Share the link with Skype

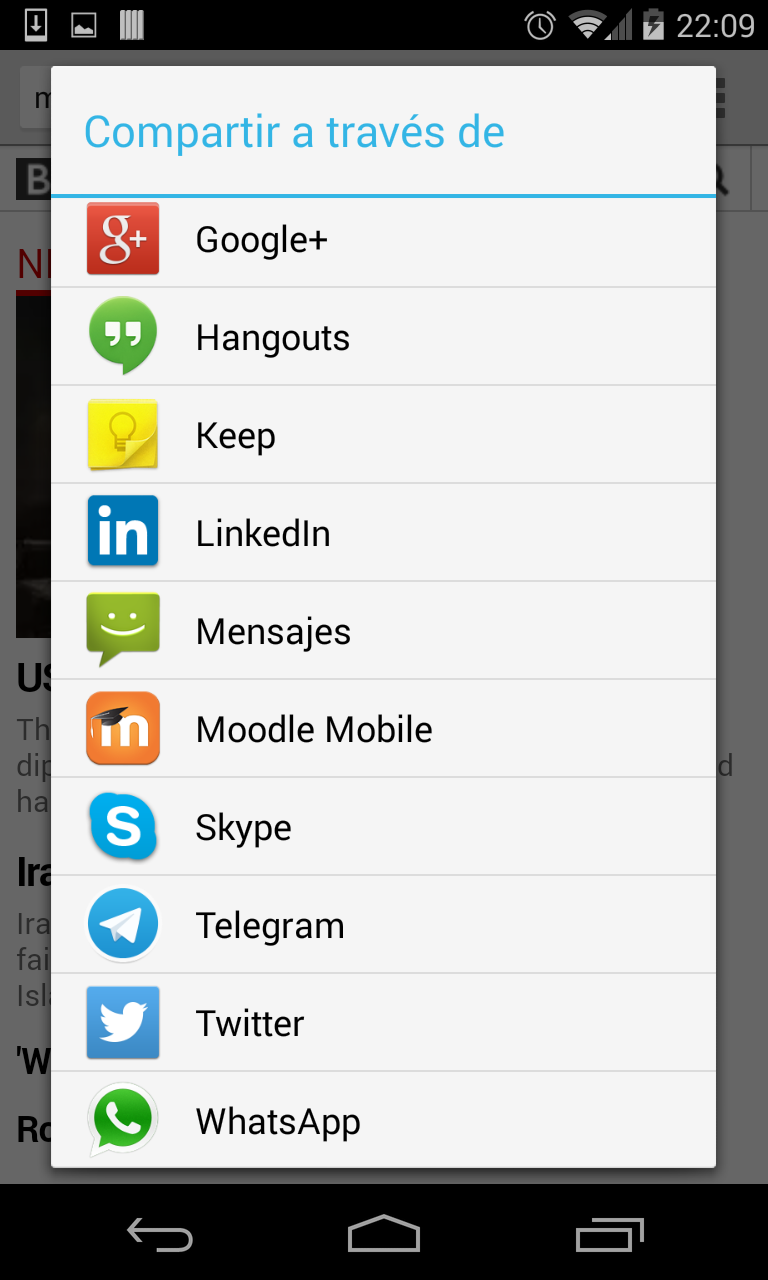[x=383, y=827]
